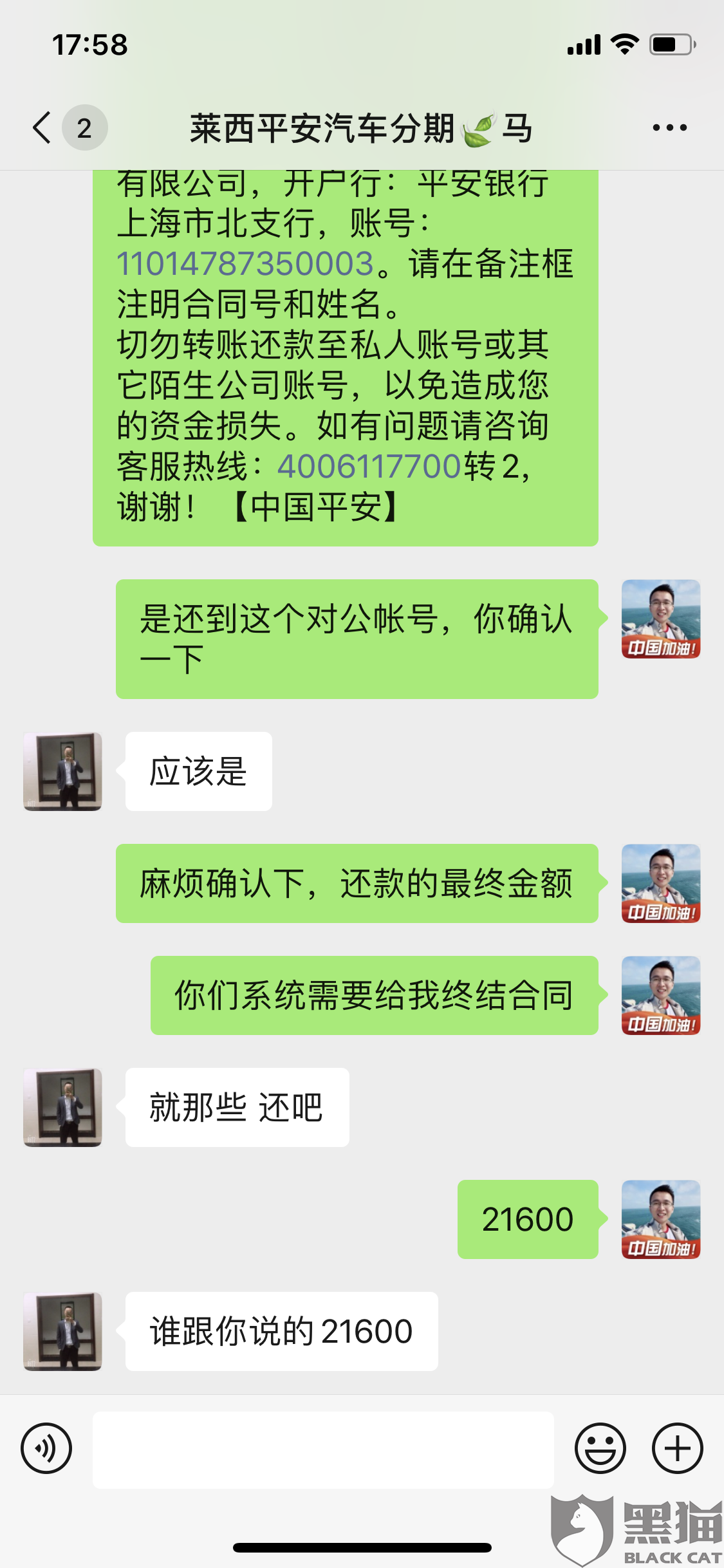The width and height of the screenshot is (724, 1568).
Task: Go back to the chat list
Action: (x=42, y=127)
